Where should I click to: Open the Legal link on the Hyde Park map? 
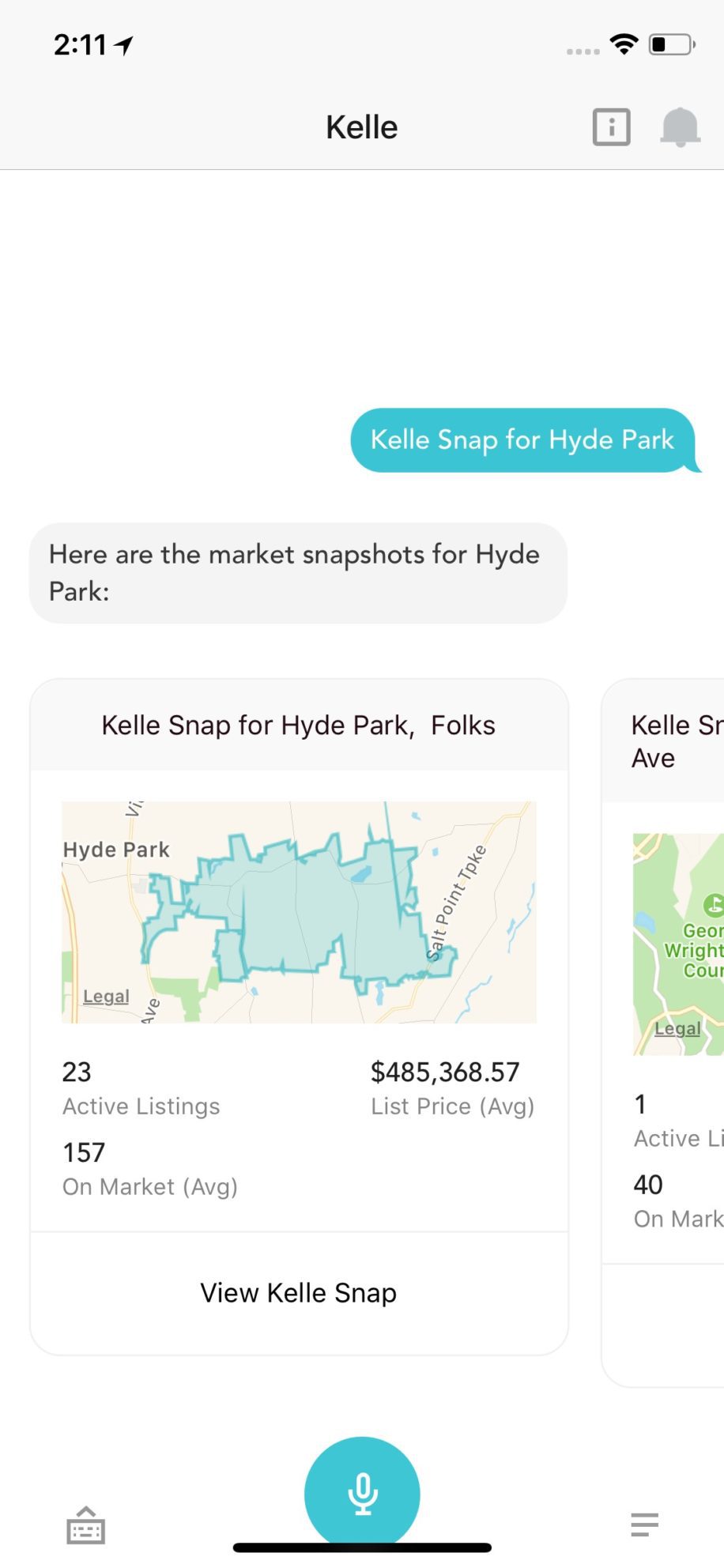(x=104, y=997)
